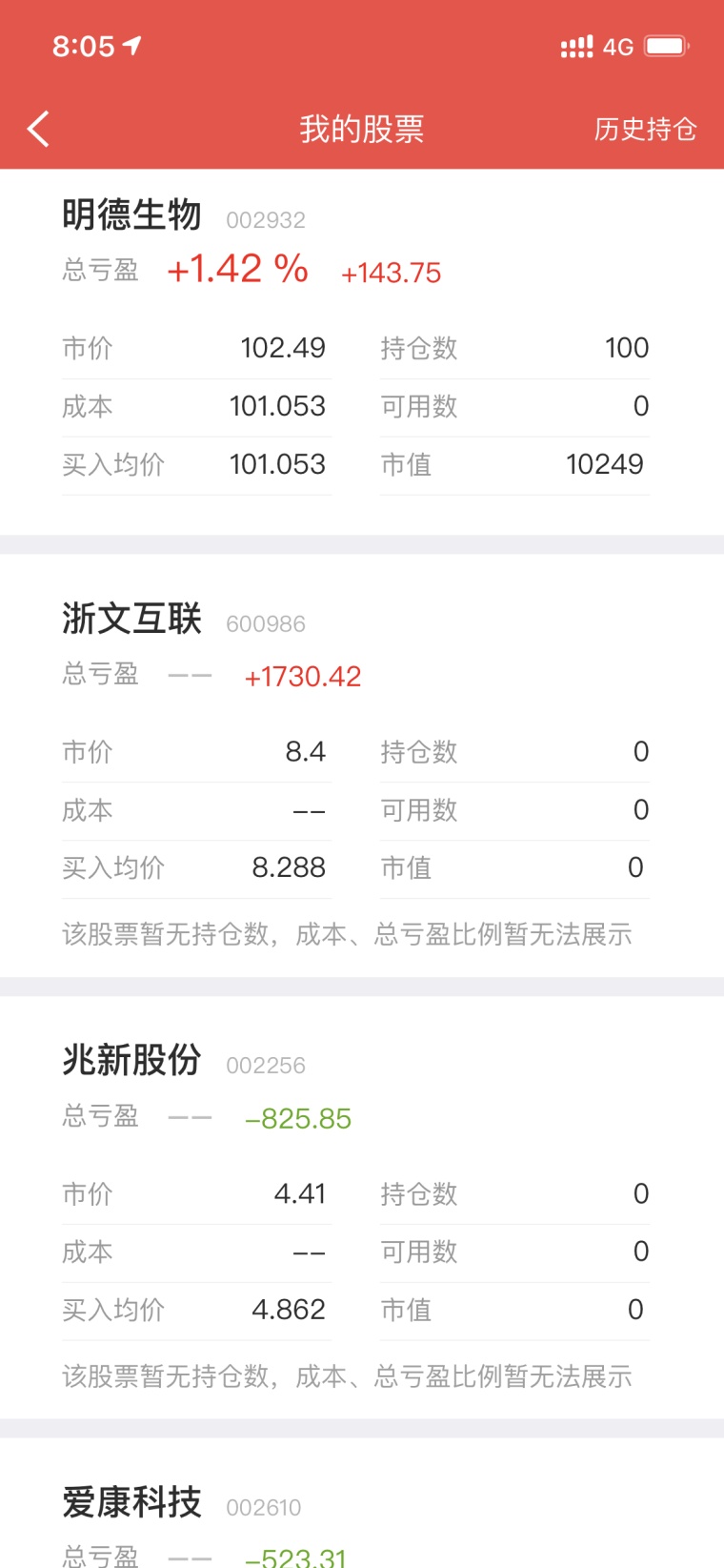724x1568 pixels.
Task: Open the 明德生物 stock card
Action: tap(362, 352)
